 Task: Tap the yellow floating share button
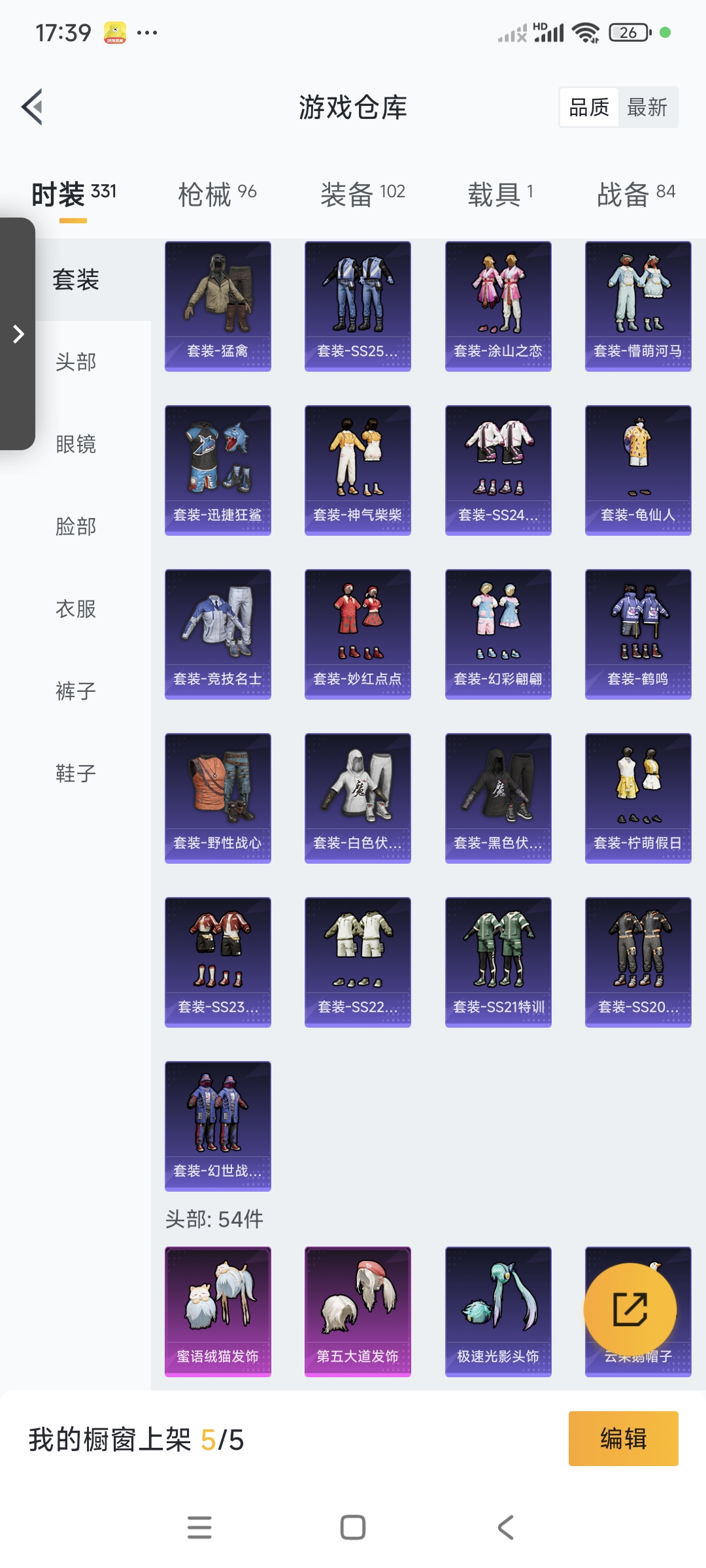(x=630, y=1309)
